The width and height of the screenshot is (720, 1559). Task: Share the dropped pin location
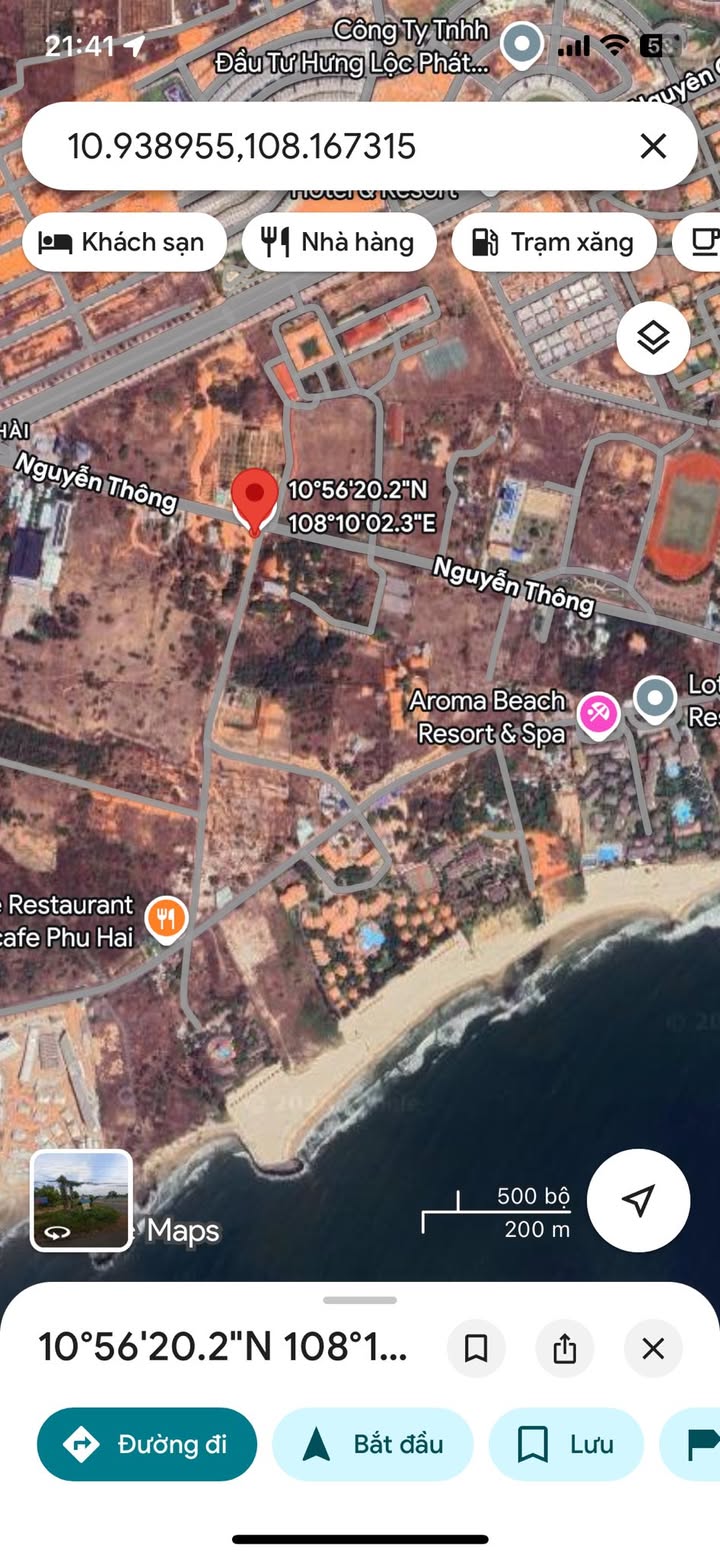pos(564,1349)
